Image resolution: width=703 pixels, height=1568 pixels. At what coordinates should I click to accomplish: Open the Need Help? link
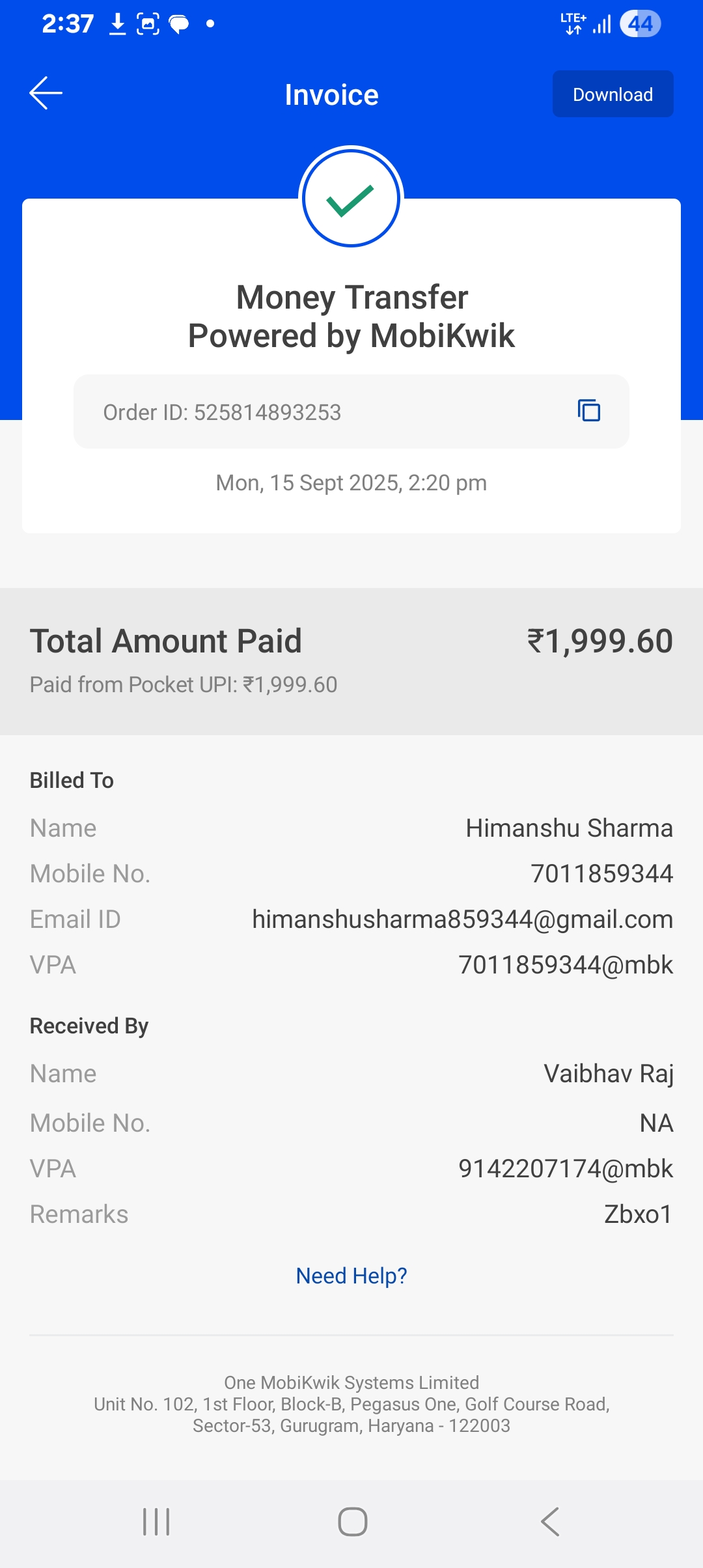click(x=351, y=1276)
